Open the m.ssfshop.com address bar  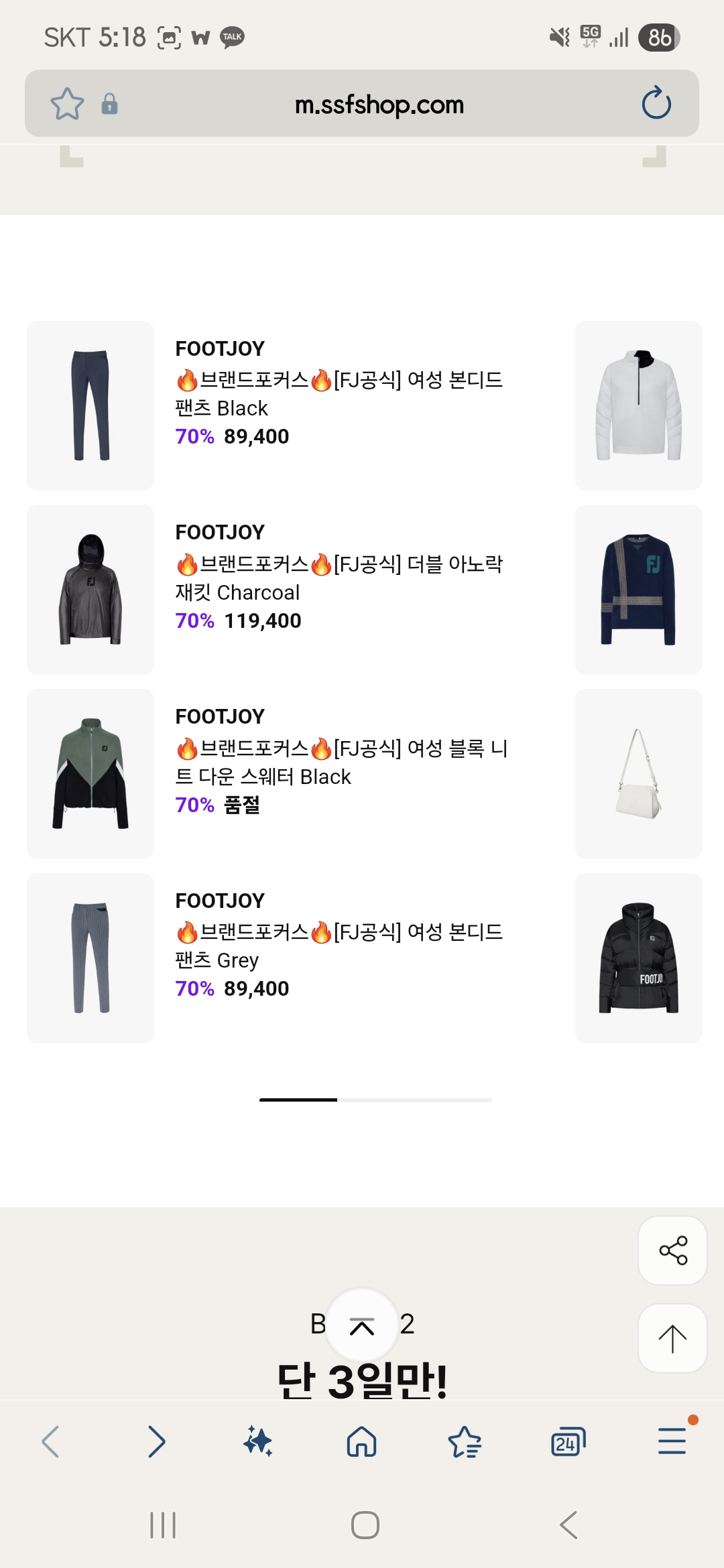[379, 105]
